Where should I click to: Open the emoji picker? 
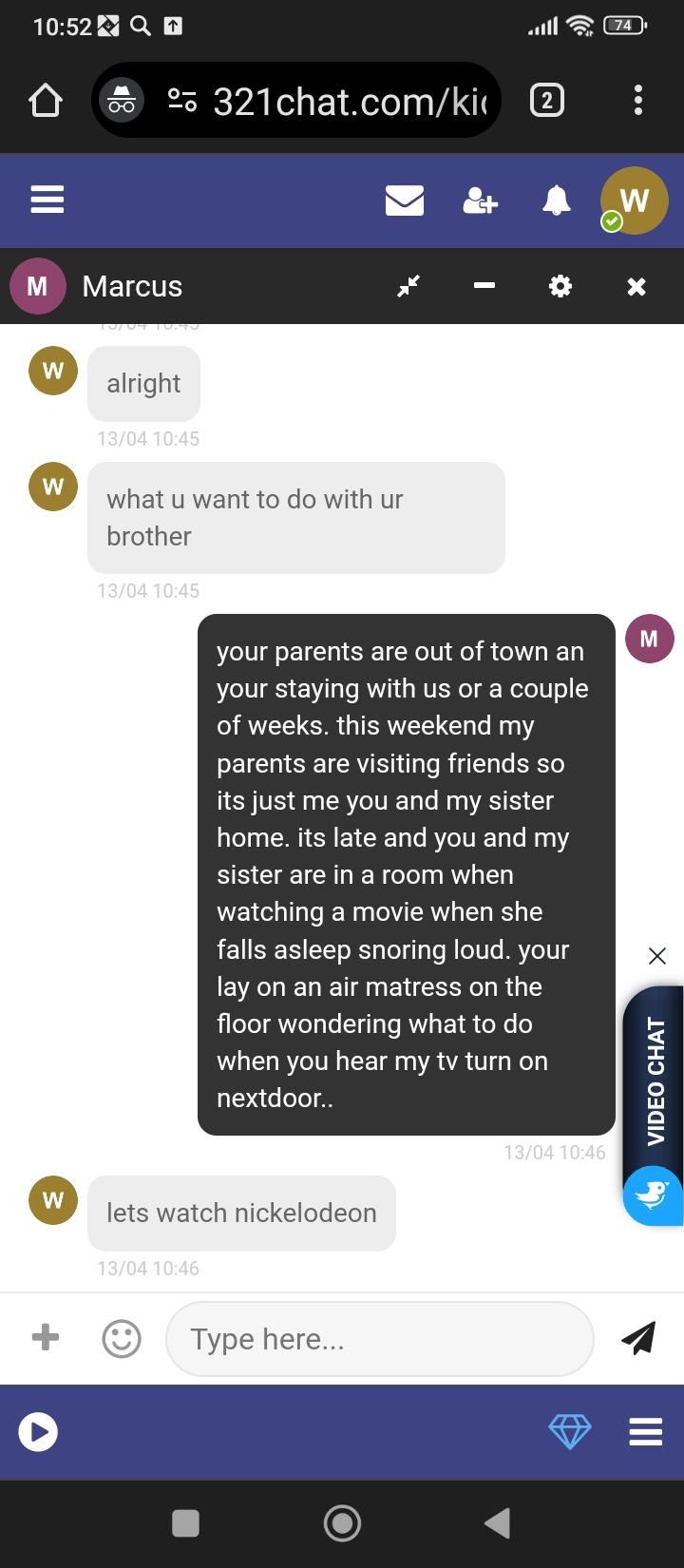tap(122, 1338)
